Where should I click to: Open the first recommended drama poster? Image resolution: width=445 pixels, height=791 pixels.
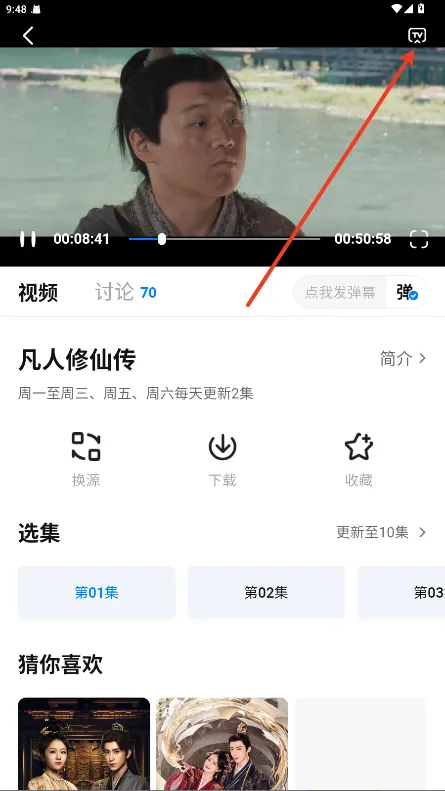pos(84,744)
